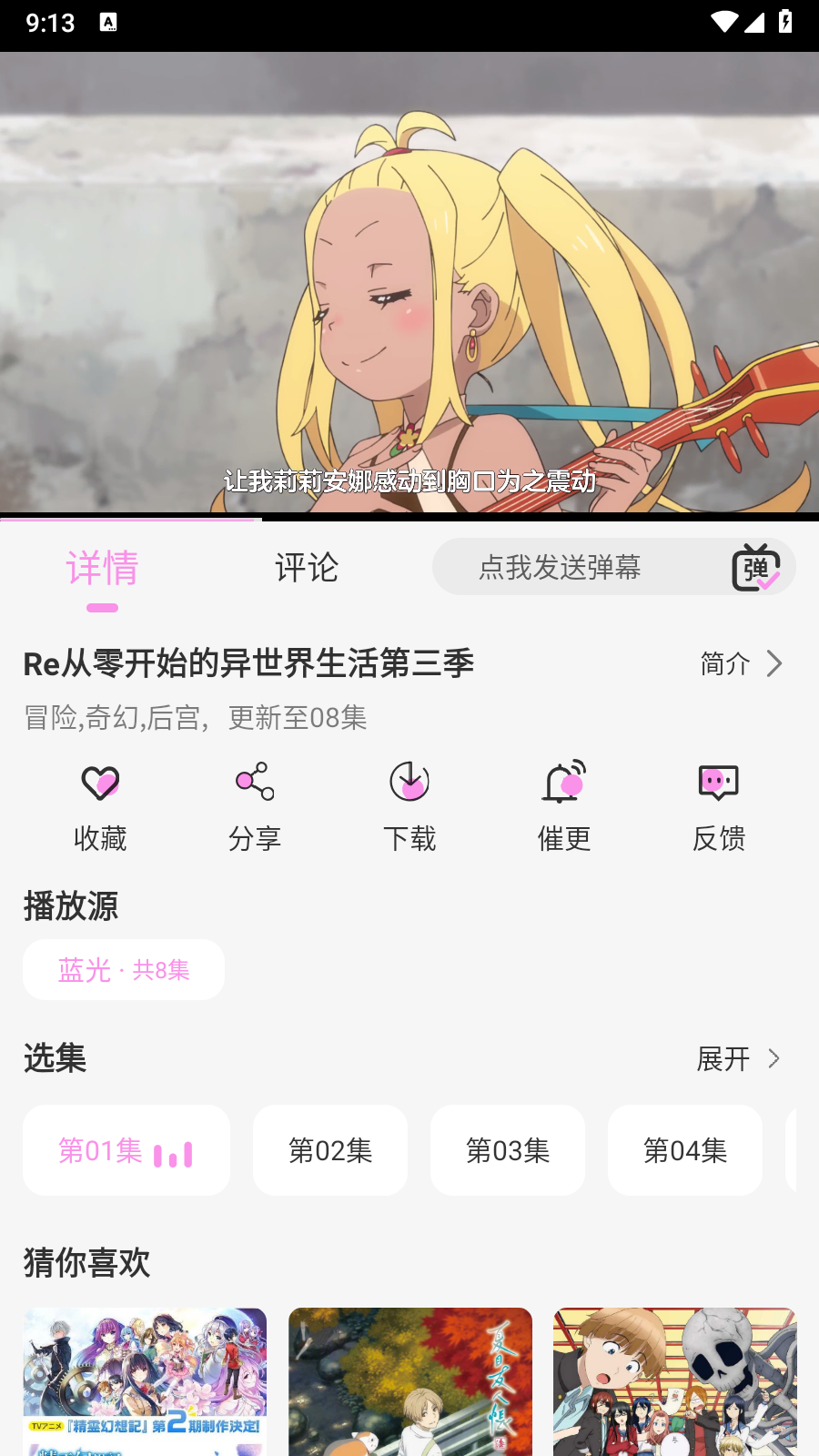Add this anime to 收藏
819x1456 pixels.
100,805
